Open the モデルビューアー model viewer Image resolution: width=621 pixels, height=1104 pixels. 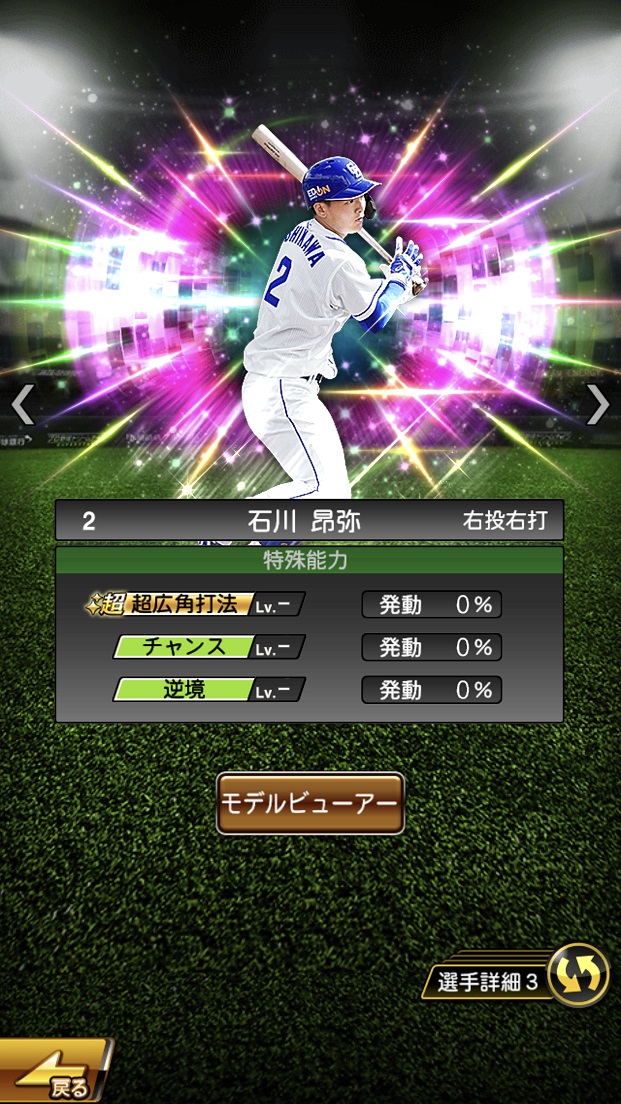click(310, 803)
